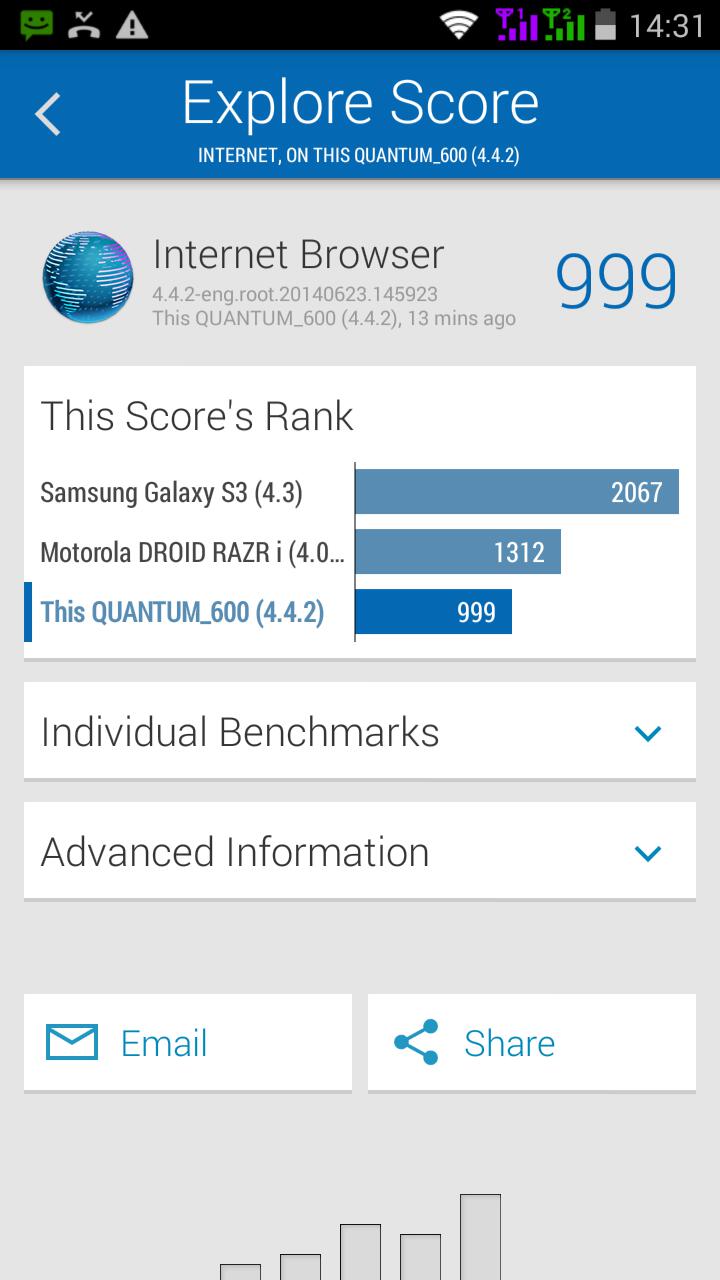Go back using the header arrow
This screenshot has height=1280, width=720.
point(48,114)
